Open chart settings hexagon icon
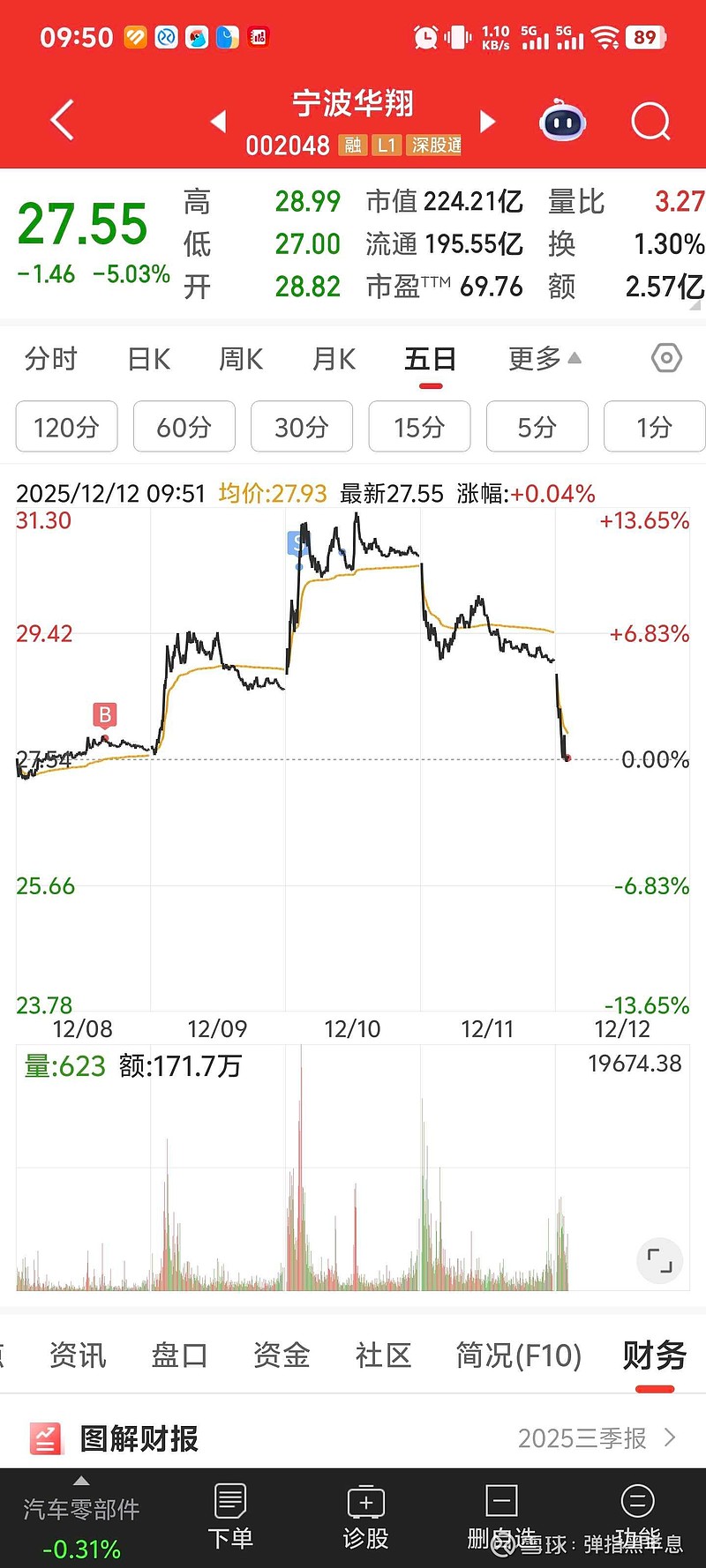706x1568 pixels. coord(666,358)
